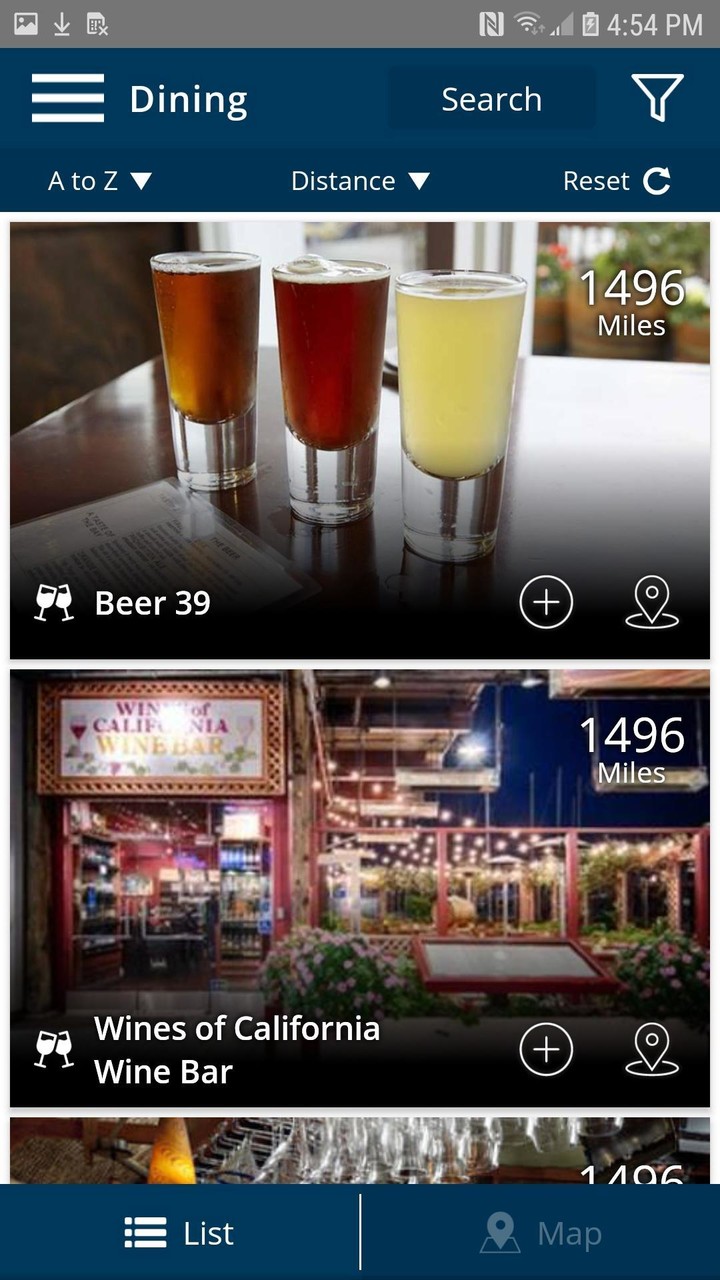Switch to the Map tab
The height and width of the screenshot is (1280, 720).
point(541,1233)
